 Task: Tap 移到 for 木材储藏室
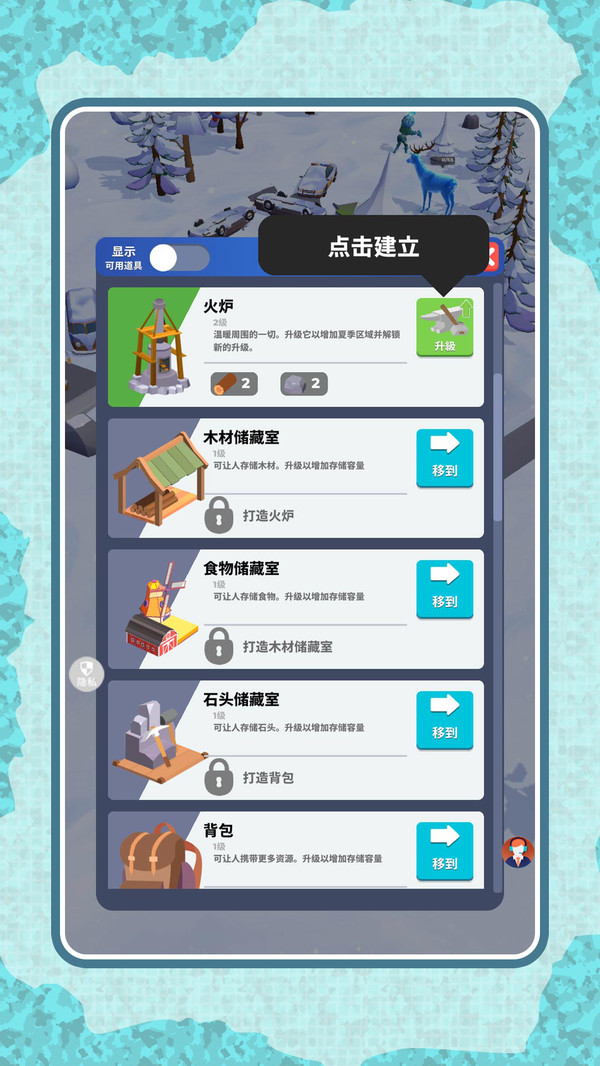444,458
